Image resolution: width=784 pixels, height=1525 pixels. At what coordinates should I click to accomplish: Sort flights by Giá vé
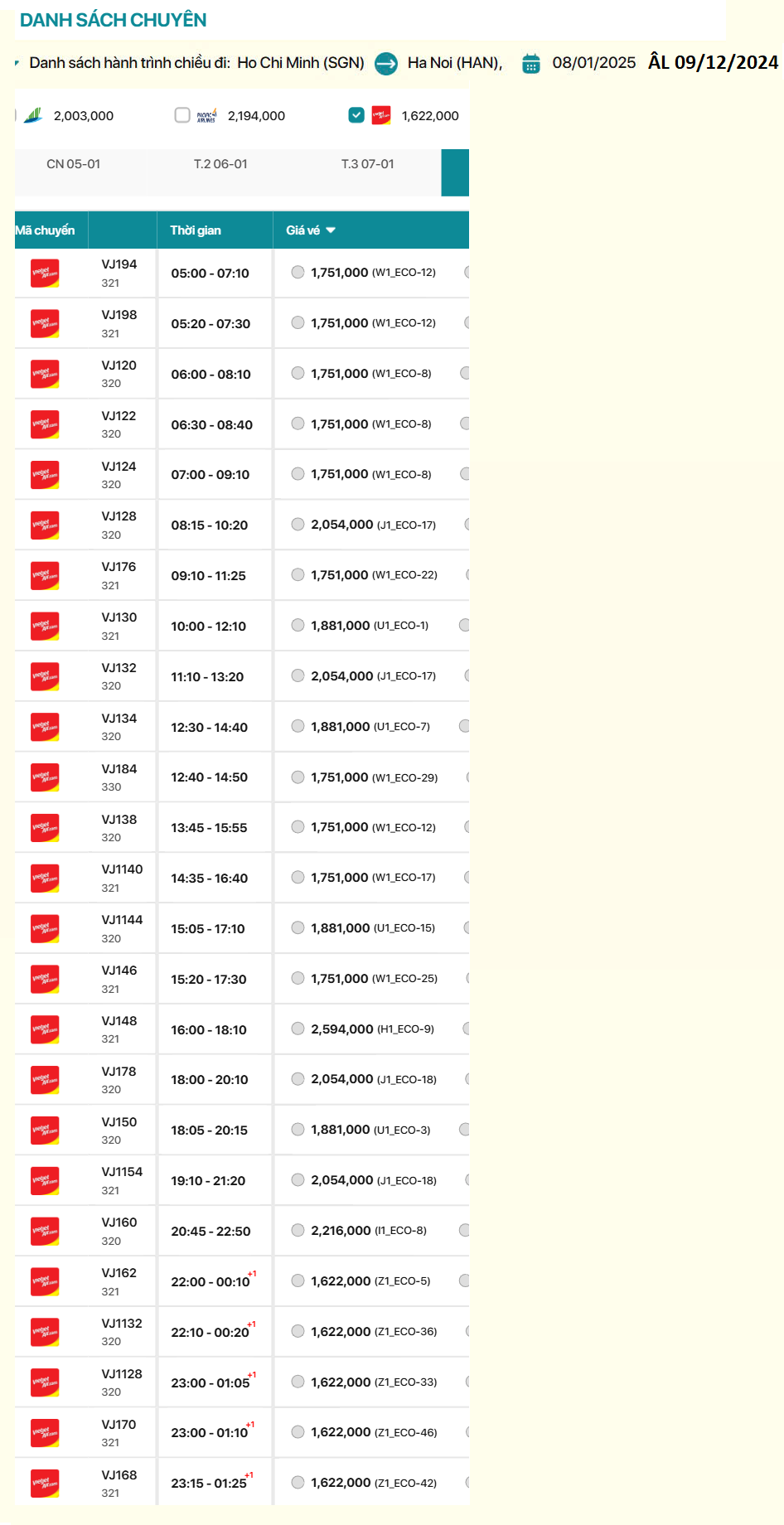(311, 230)
